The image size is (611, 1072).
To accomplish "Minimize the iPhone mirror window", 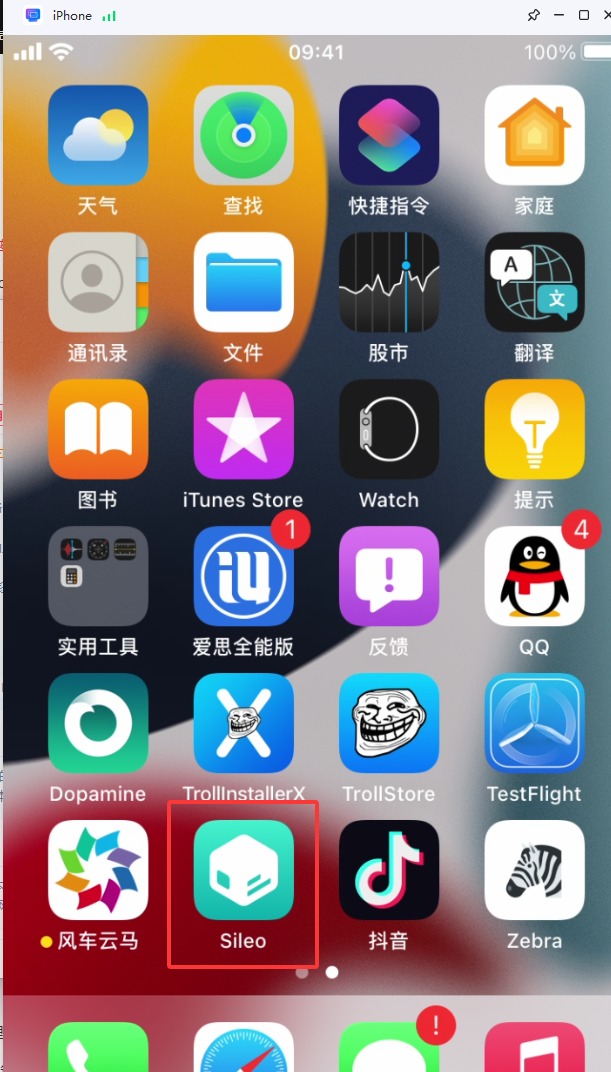I will pos(559,15).
